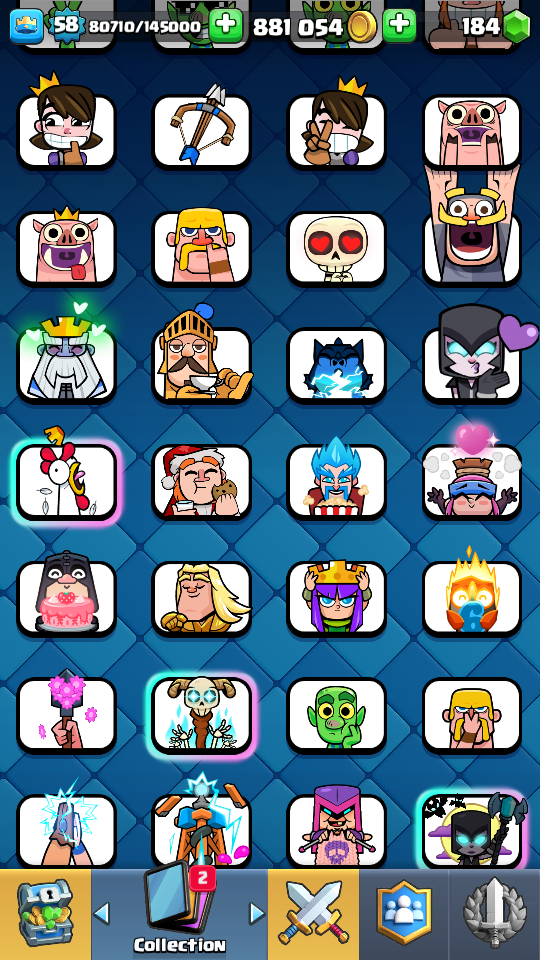Switch to the Battle crossed swords tab
The image size is (540, 960).
click(x=313, y=914)
